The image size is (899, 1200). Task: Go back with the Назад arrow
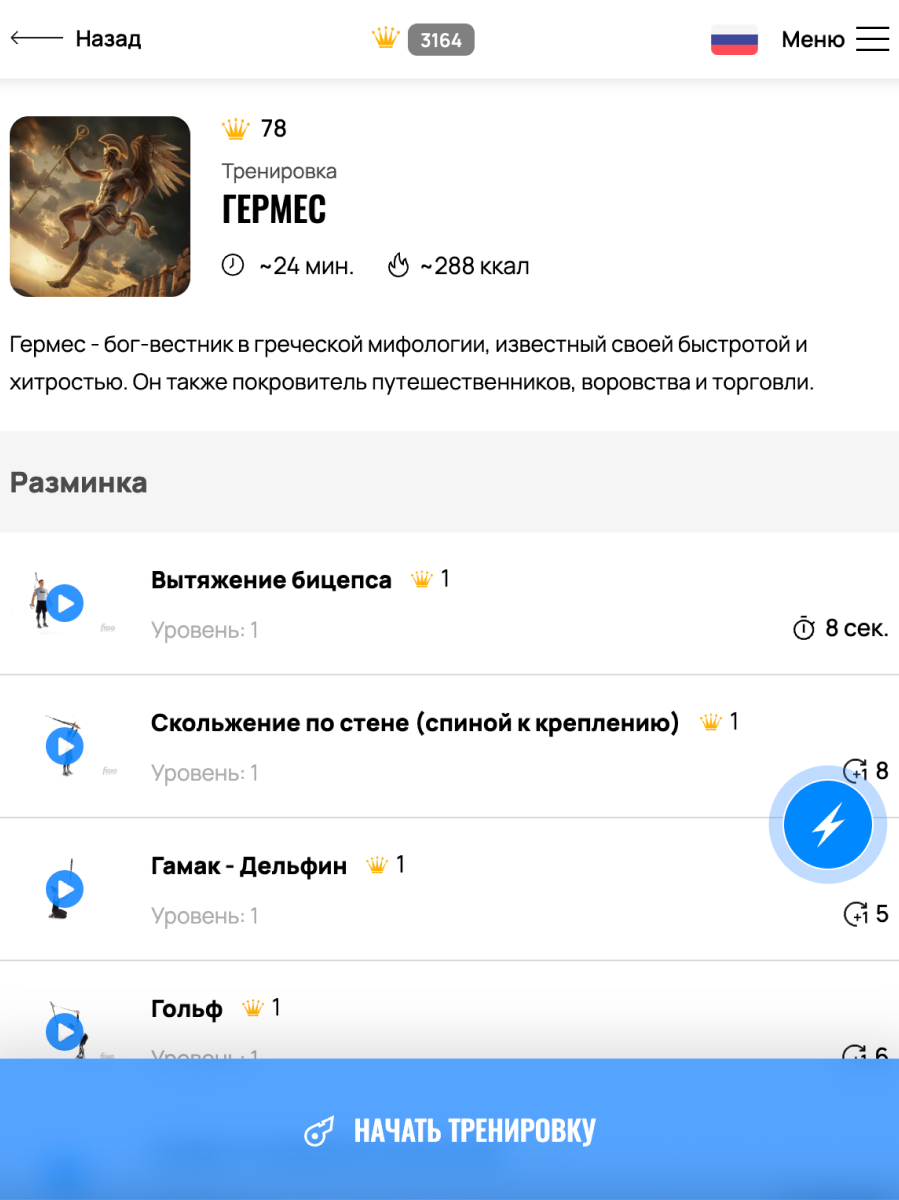pos(75,39)
